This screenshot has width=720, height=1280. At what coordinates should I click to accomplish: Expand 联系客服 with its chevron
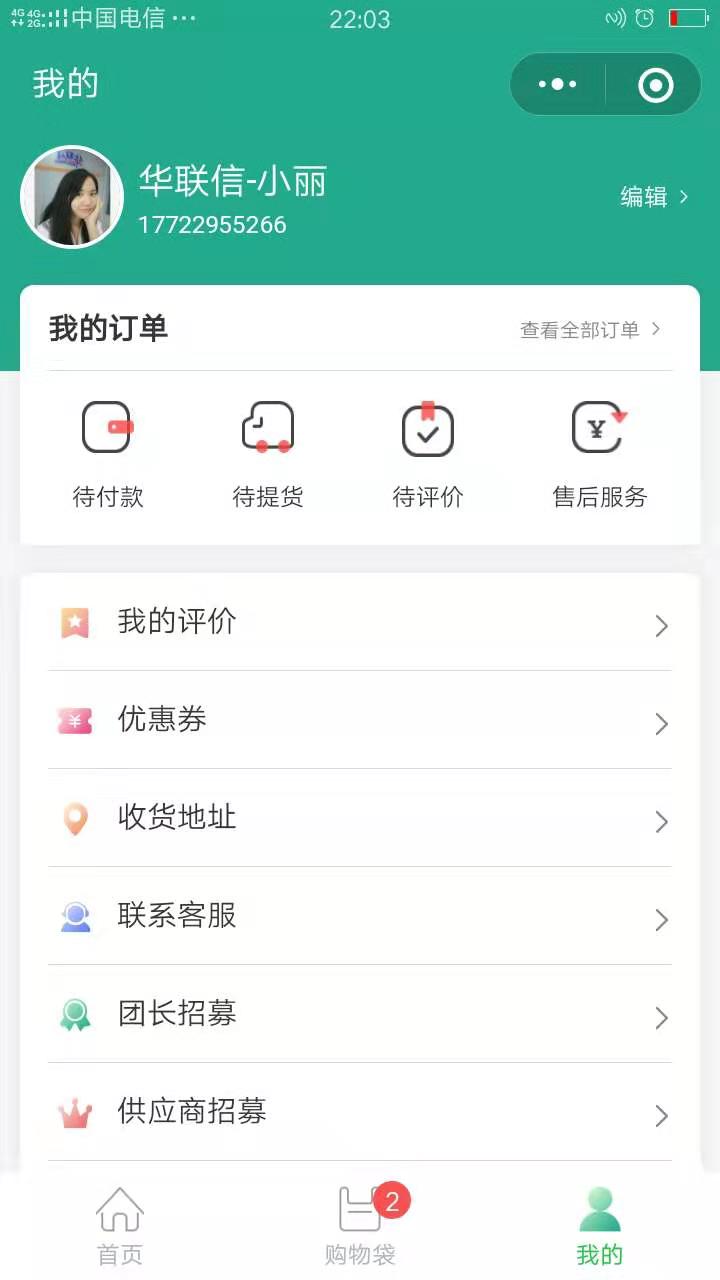tap(661, 920)
